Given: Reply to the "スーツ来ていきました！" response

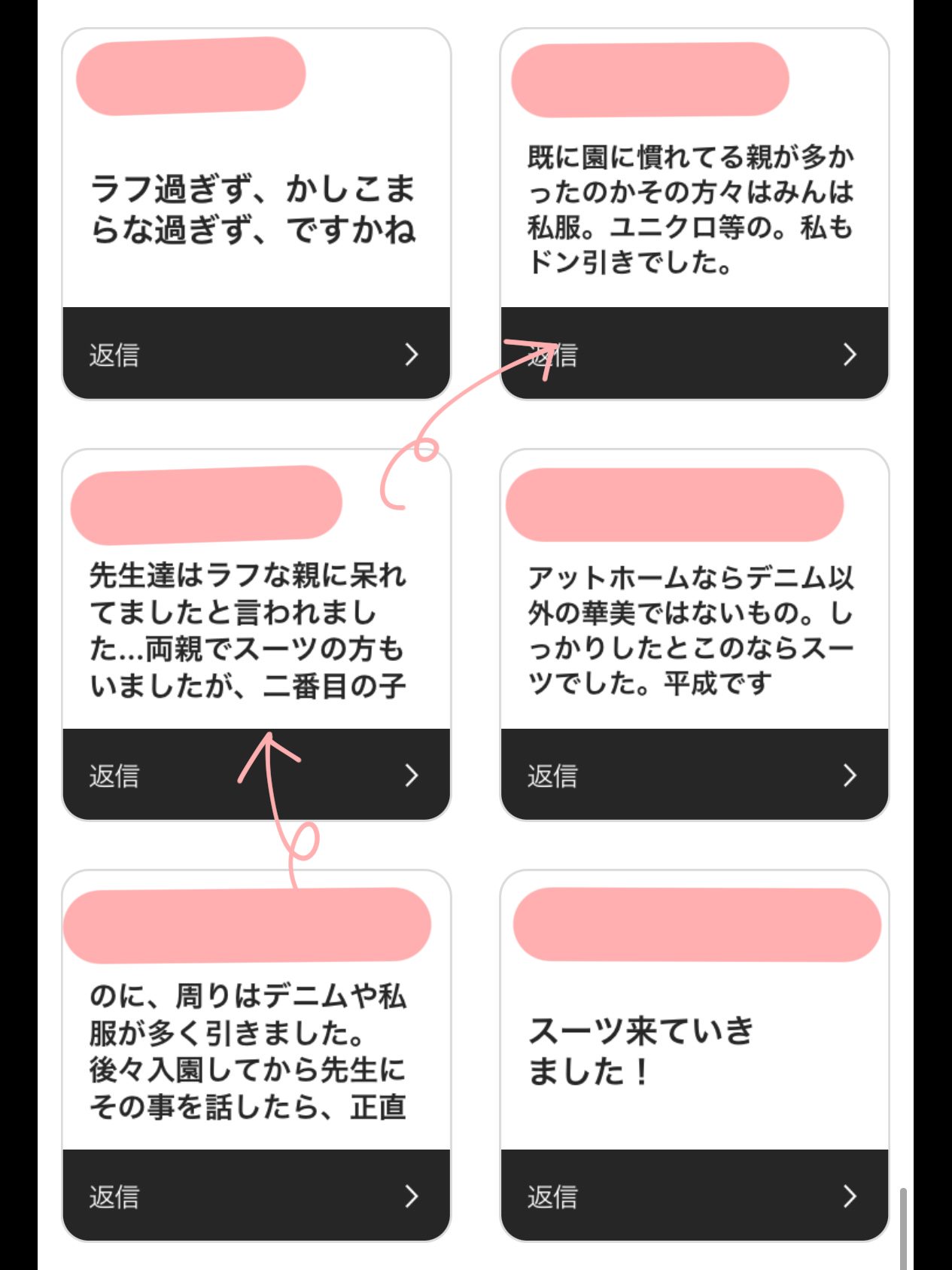Looking at the screenshot, I should click(x=694, y=1195).
